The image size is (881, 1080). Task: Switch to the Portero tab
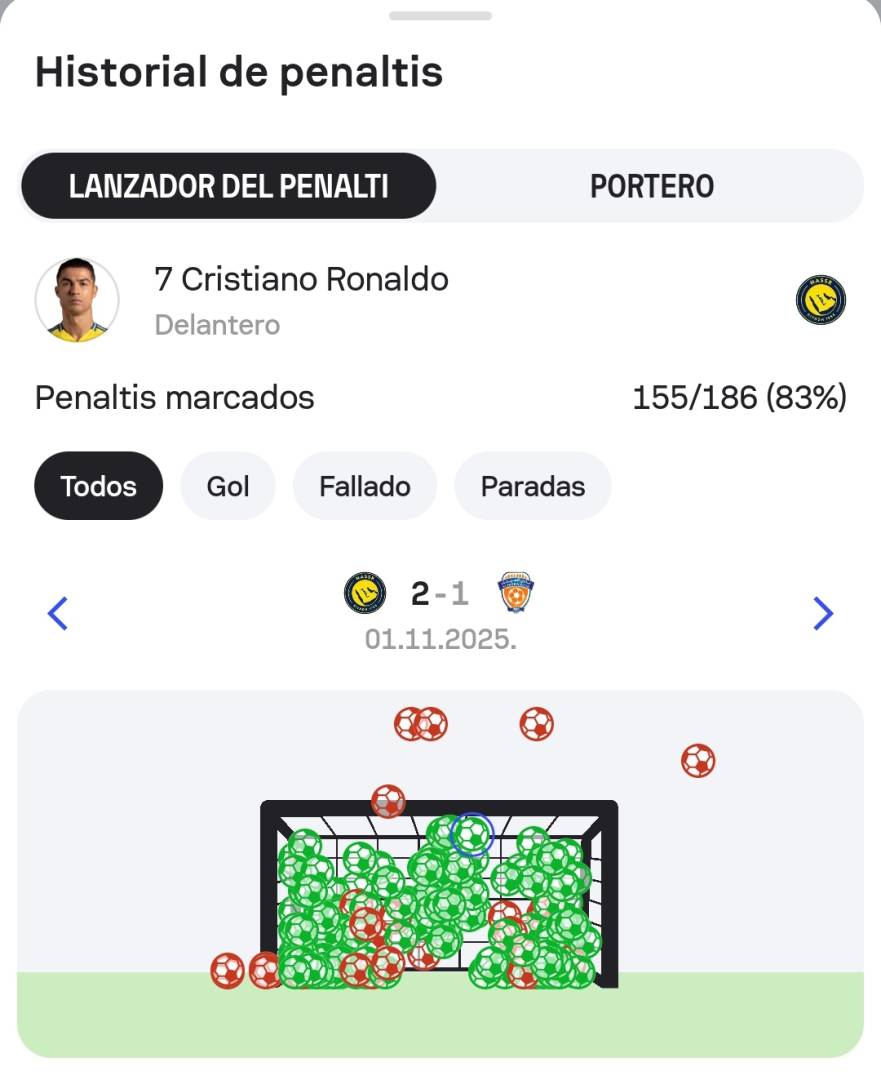651,186
